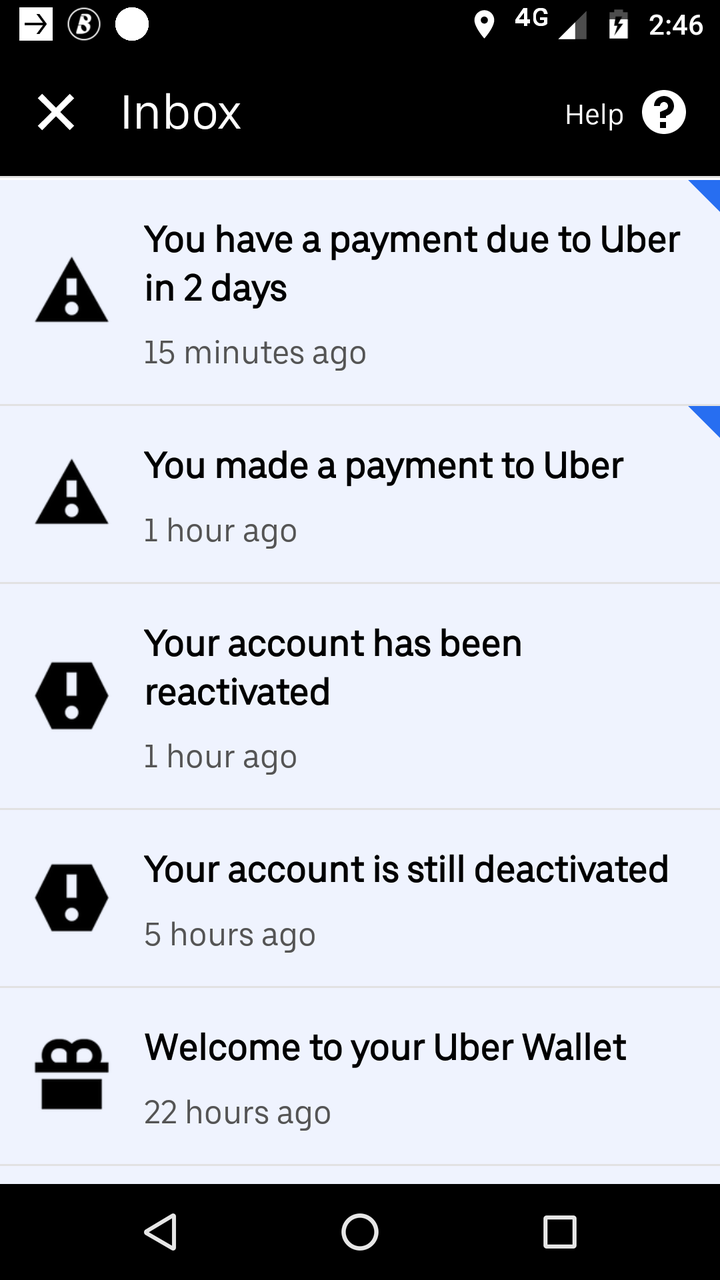Open Help from the top bar
720x1280 pixels.
(x=625, y=113)
